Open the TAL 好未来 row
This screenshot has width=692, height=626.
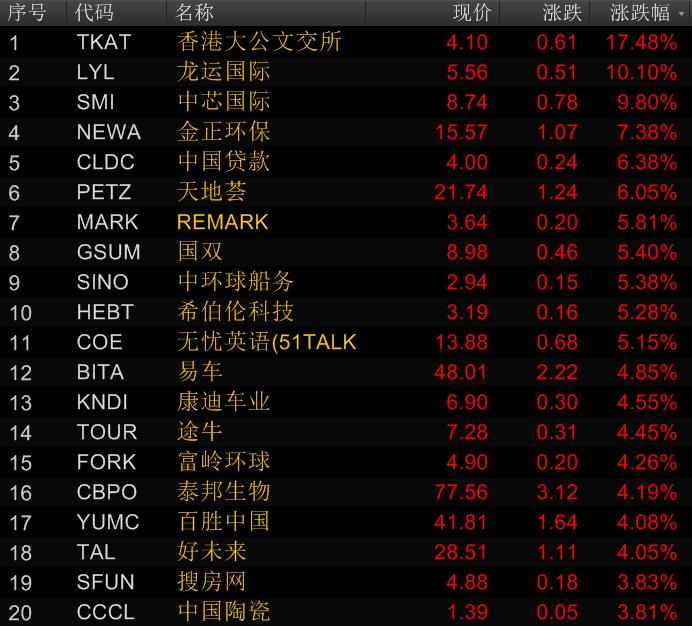click(346, 553)
